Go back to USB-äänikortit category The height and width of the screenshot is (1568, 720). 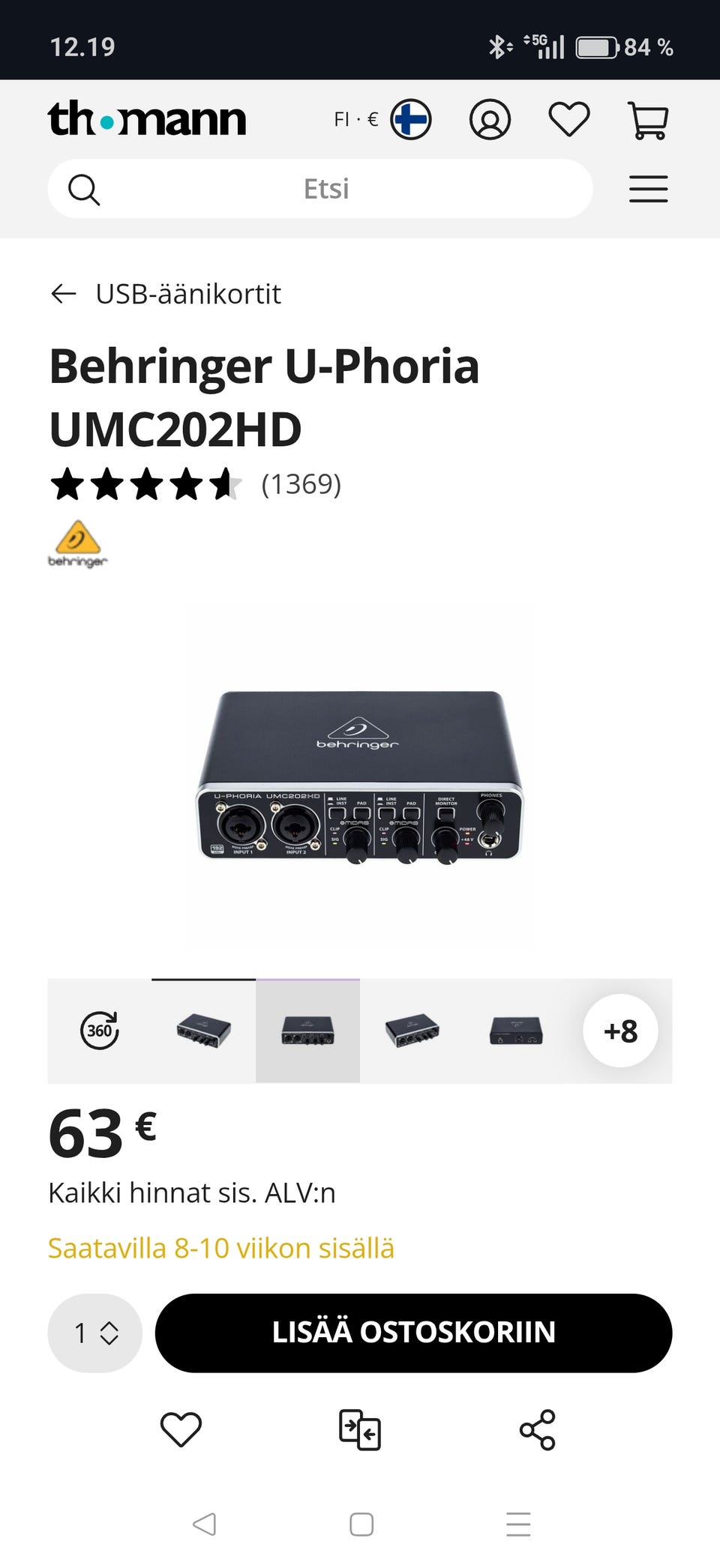(x=166, y=294)
